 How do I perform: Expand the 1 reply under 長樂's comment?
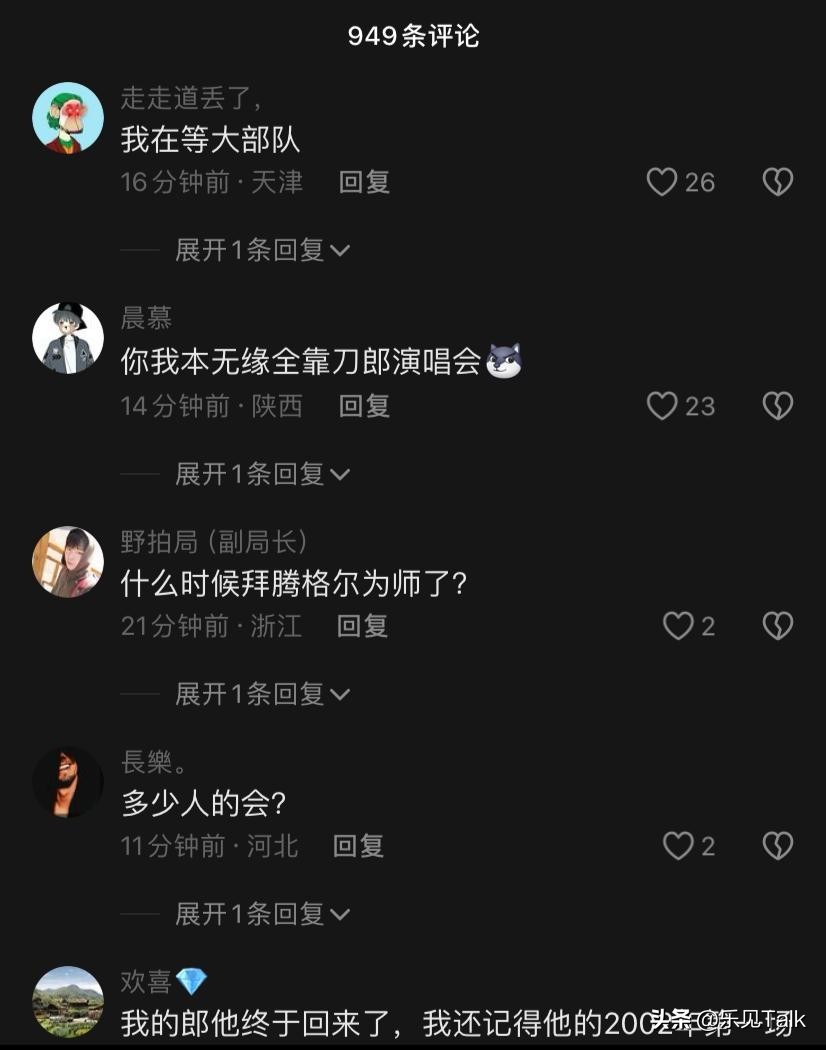tap(262, 914)
